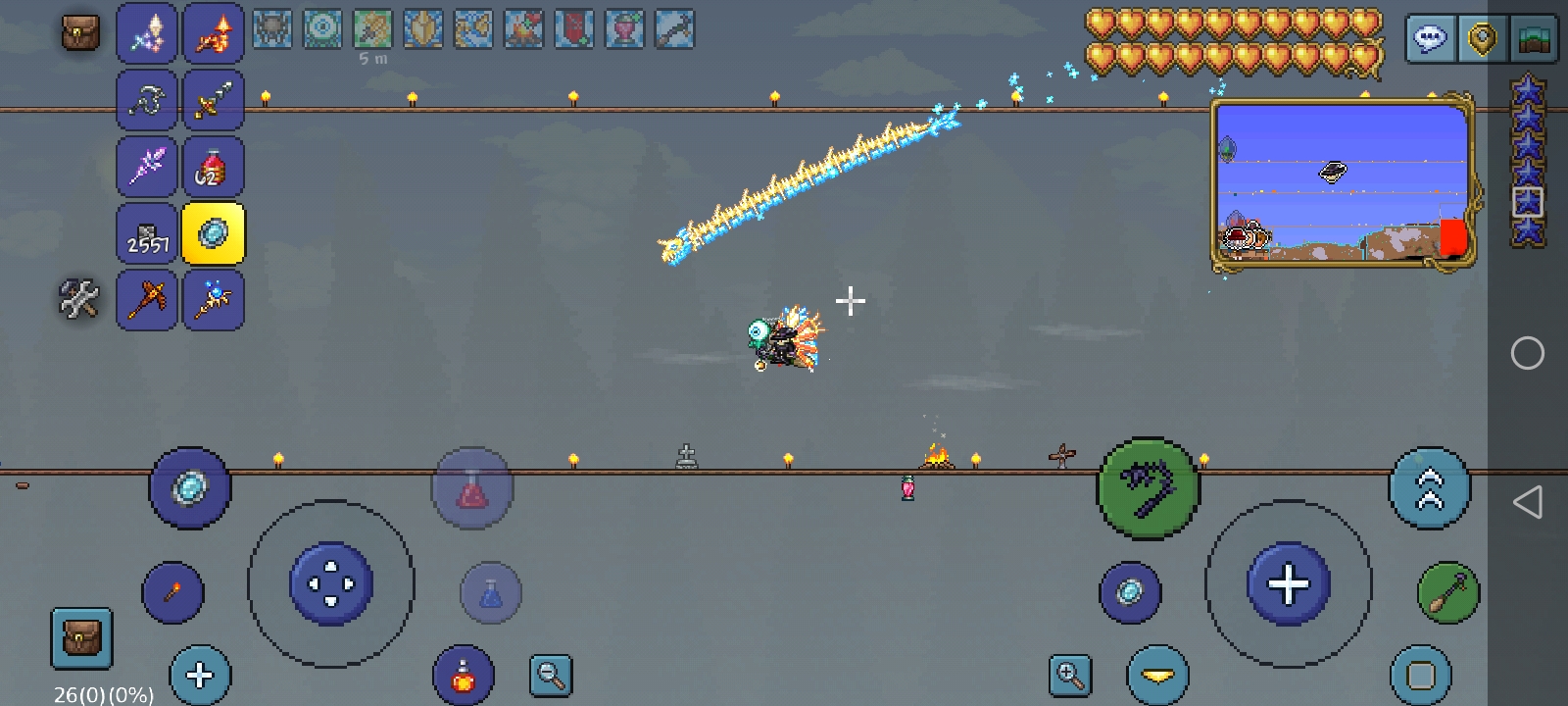Open the world map landscape button
The height and width of the screenshot is (706, 1568).
(x=1534, y=39)
